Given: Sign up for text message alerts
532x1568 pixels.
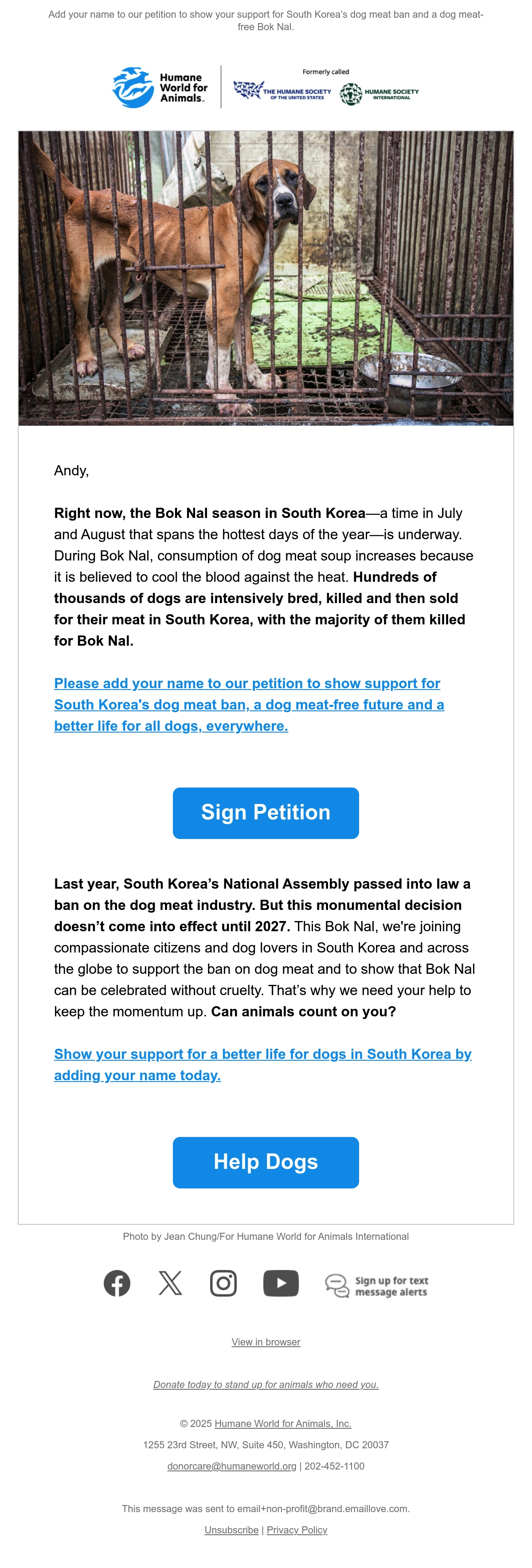Looking at the screenshot, I should coord(376,1286).
